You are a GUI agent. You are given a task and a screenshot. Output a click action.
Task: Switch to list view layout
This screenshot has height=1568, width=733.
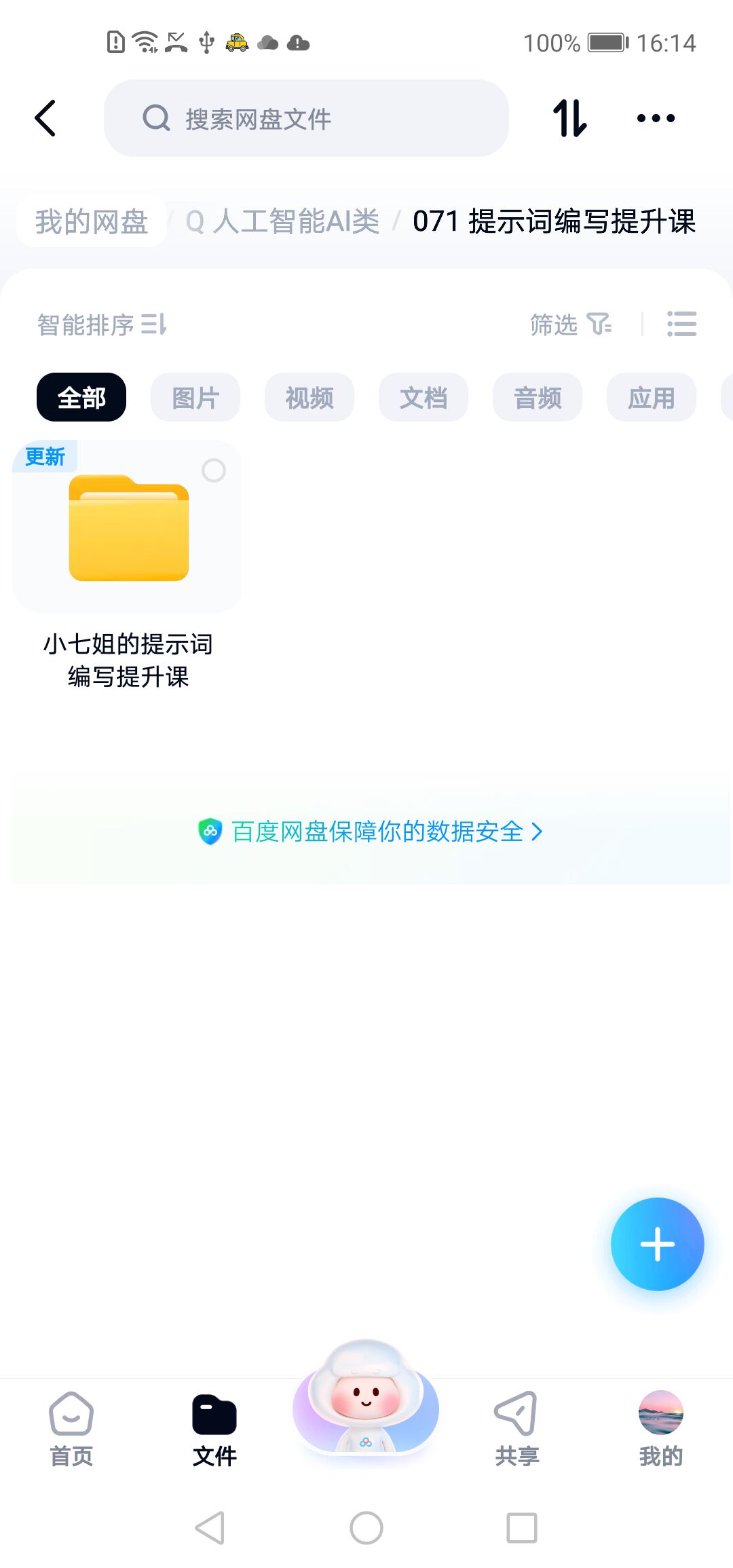[681, 324]
